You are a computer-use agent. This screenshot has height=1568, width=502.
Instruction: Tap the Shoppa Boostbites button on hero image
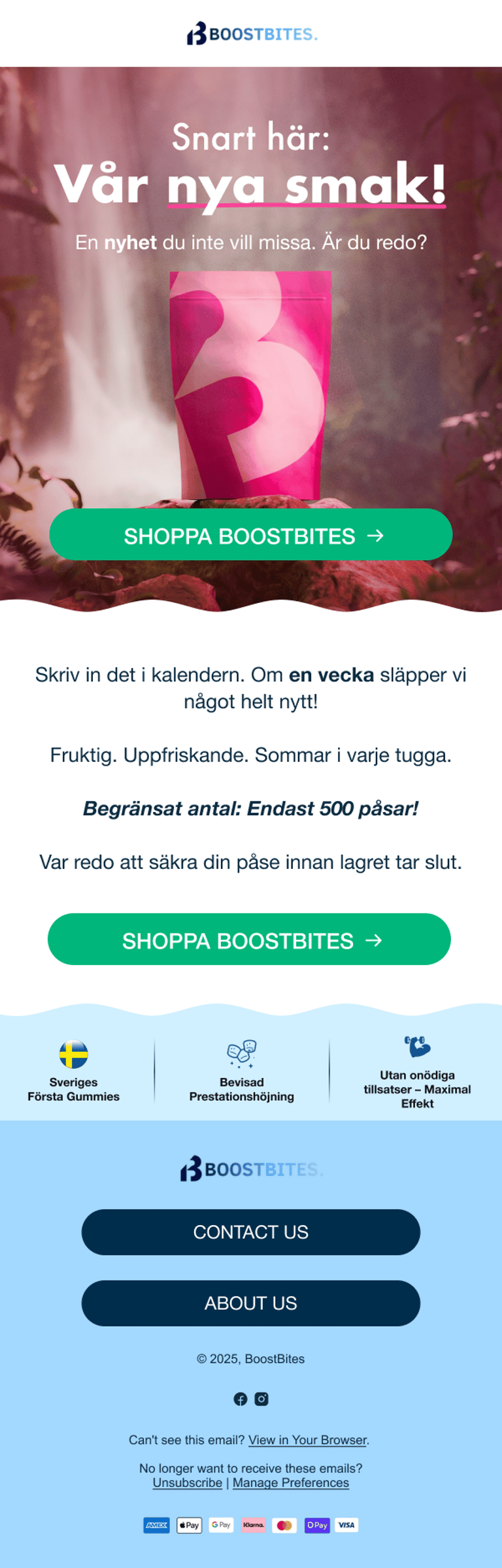[x=251, y=534]
